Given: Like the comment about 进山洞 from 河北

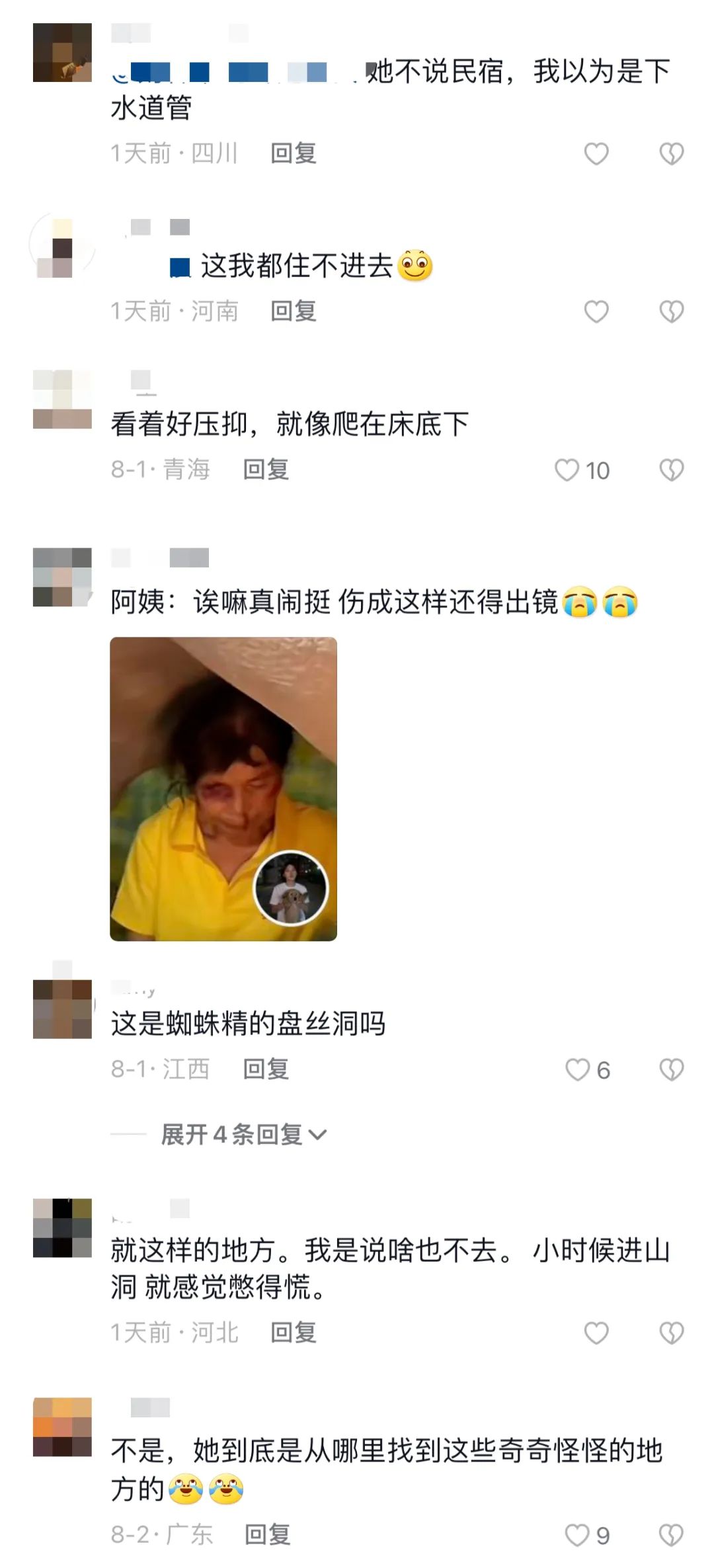Looking at the screenshot, I should pos(596,1333).
